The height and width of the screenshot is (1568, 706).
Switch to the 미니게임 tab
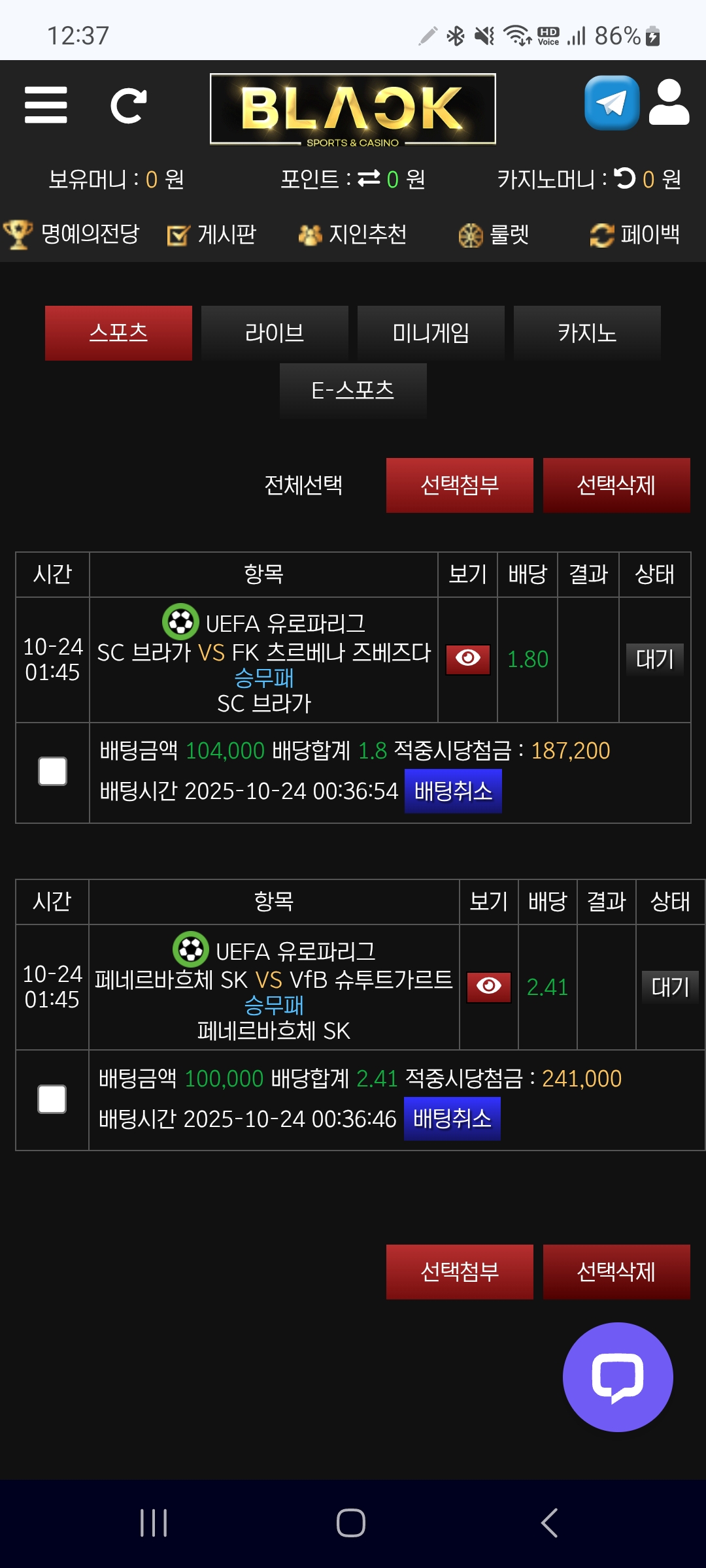(431, 333)
